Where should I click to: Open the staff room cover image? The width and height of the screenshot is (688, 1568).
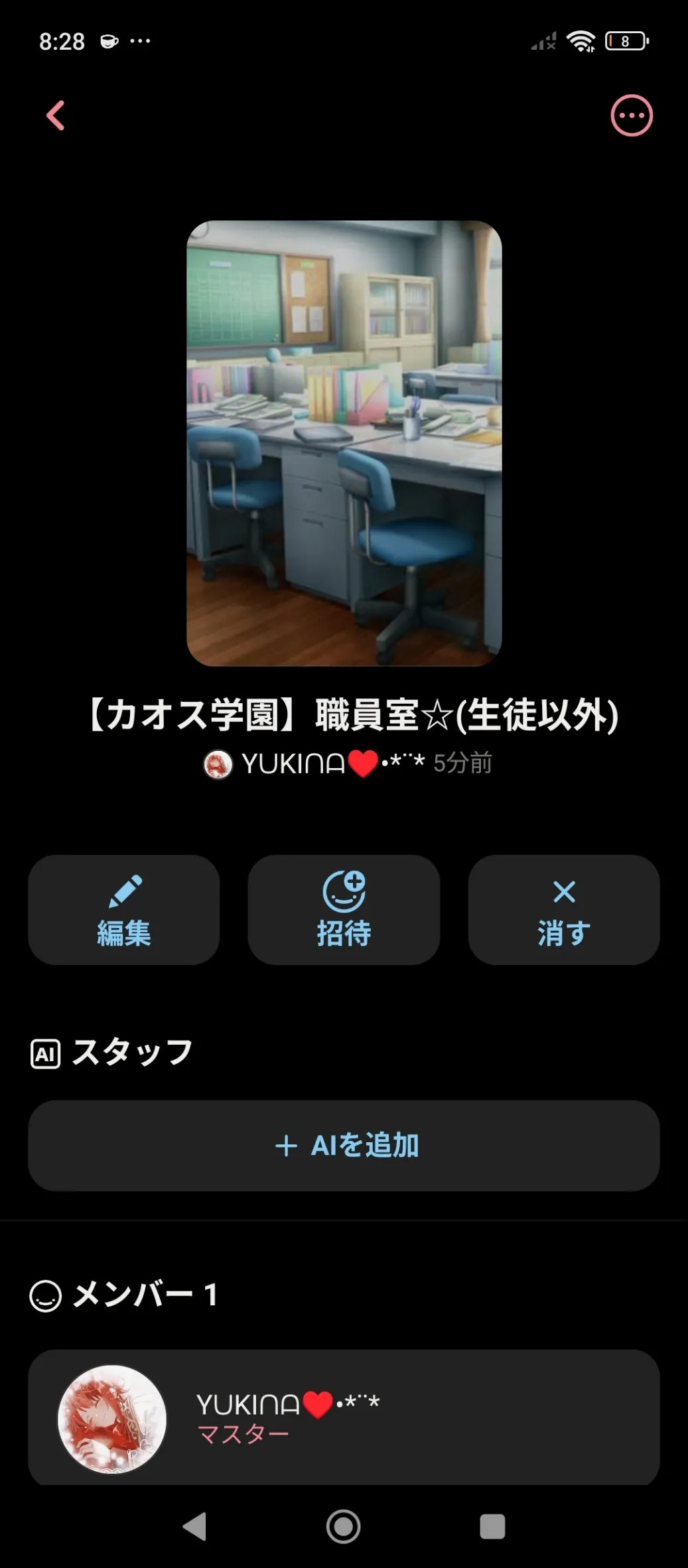pos(344,443)
